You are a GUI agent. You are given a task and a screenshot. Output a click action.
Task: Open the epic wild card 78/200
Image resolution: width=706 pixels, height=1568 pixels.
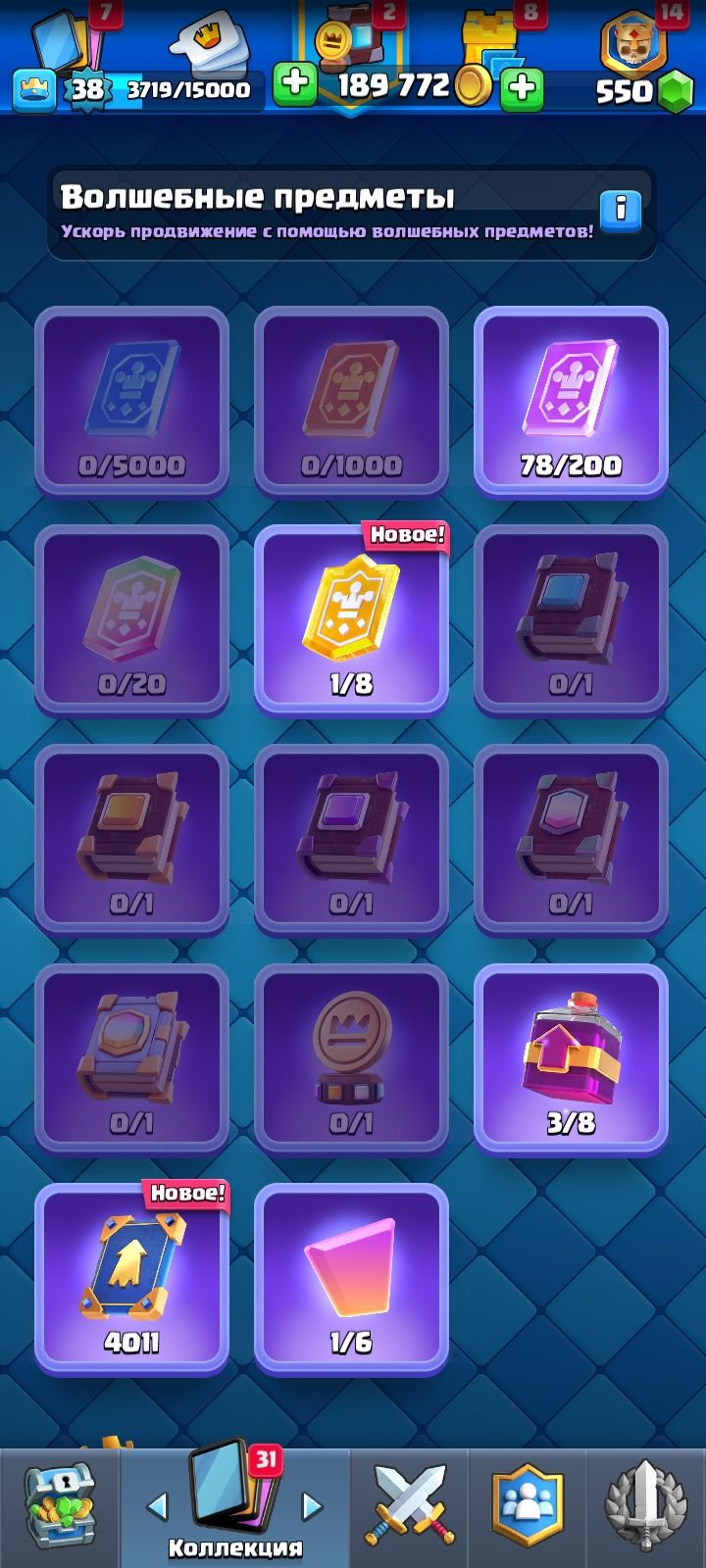[571, 402]
